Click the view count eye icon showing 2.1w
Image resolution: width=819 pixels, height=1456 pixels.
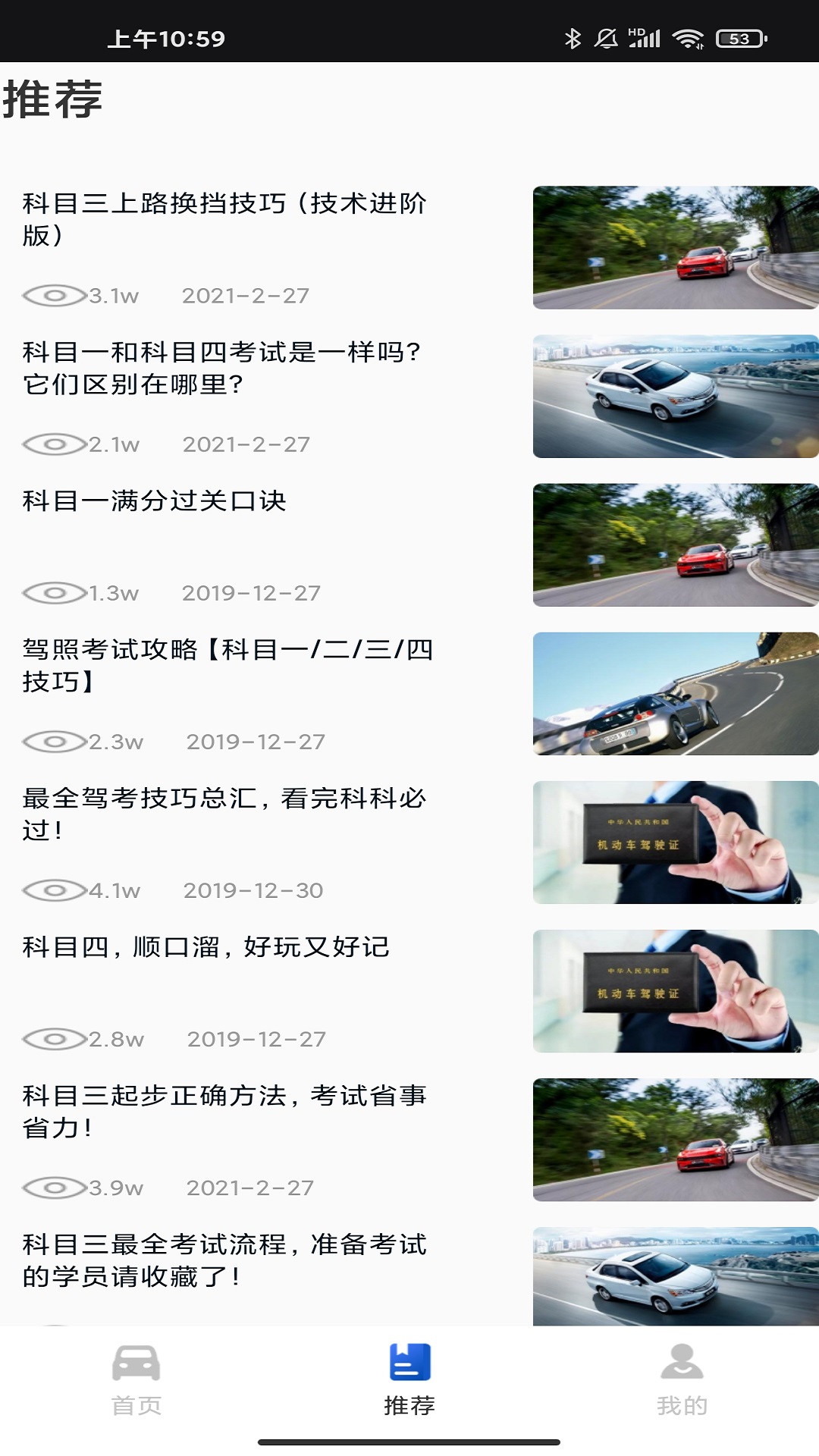pyautogui.click(x=55, y=444)
